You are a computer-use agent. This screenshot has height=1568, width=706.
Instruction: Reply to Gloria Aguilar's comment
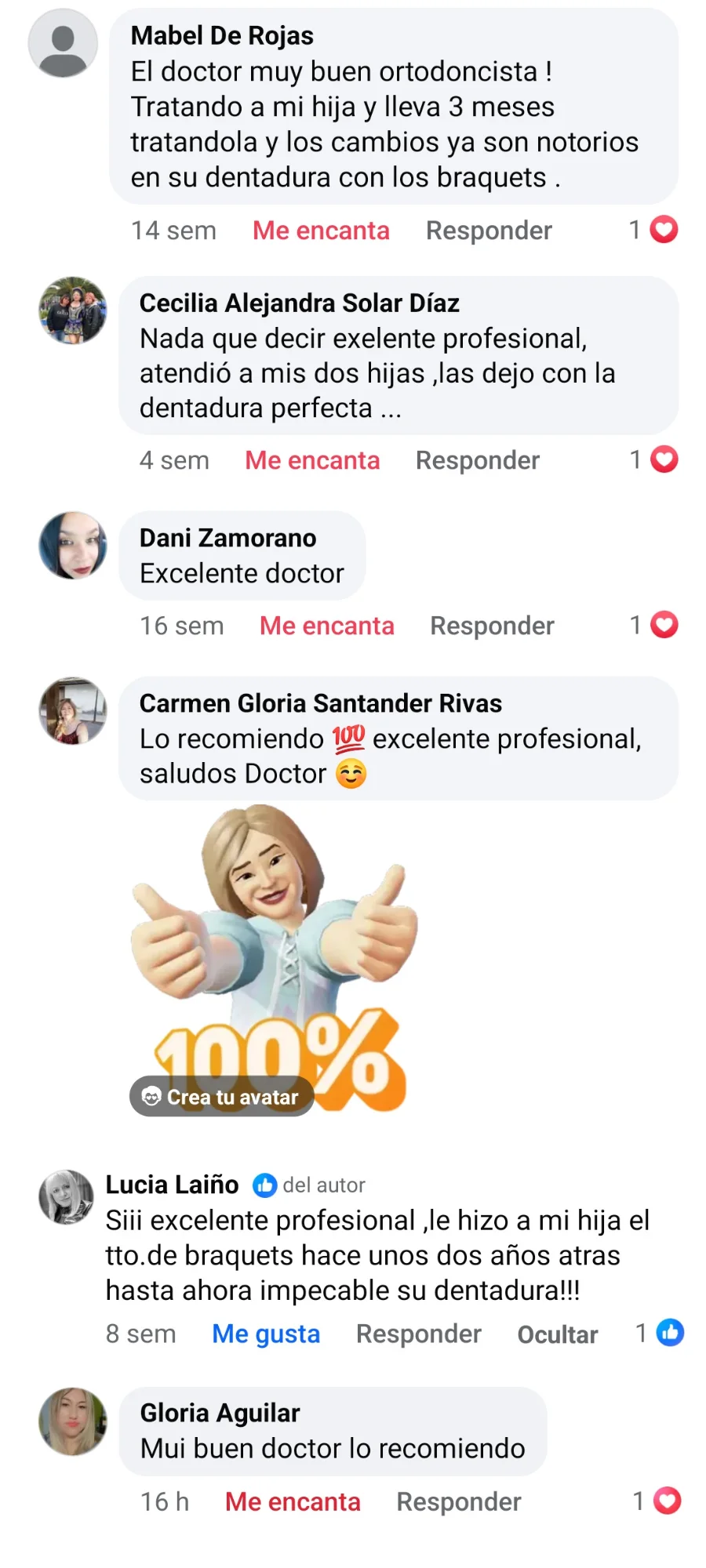coord(458,1501)
